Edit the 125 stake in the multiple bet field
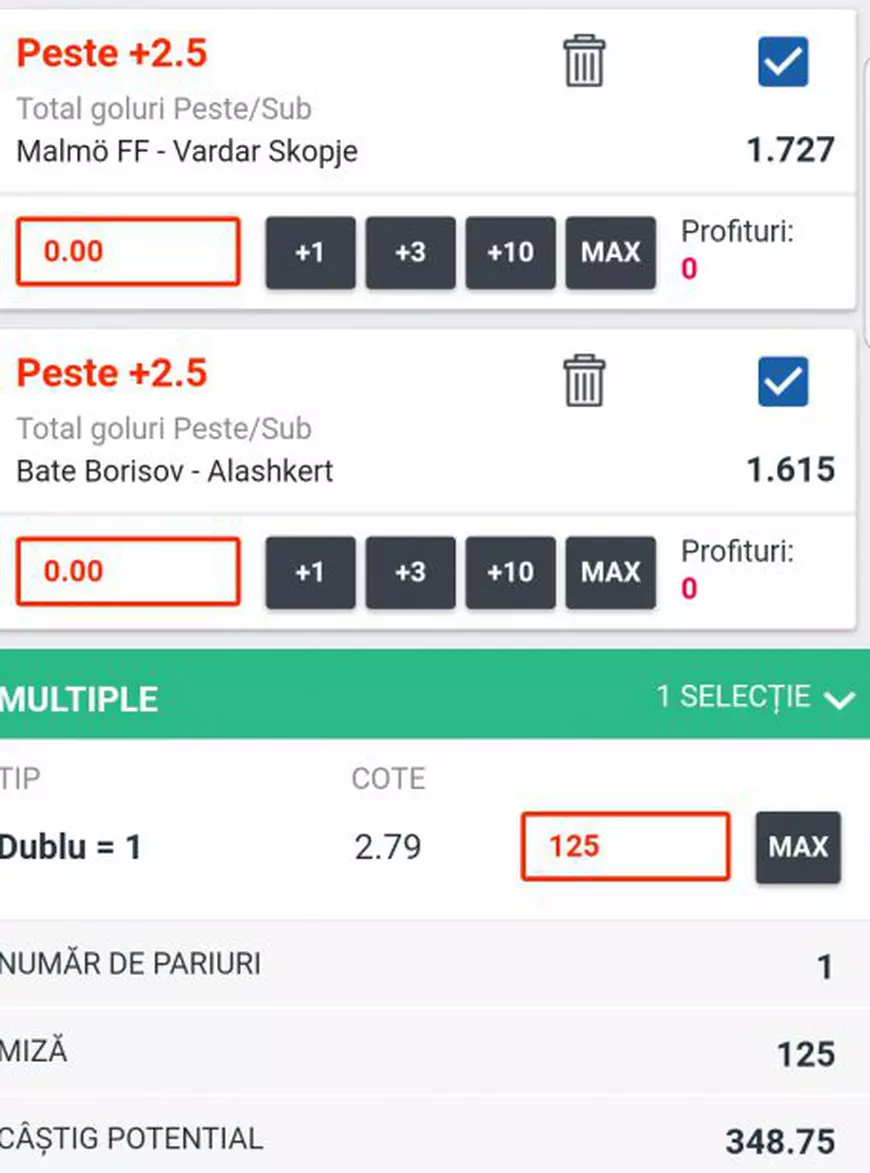Viewport: 870px width, 1173px height. point(624,847)
